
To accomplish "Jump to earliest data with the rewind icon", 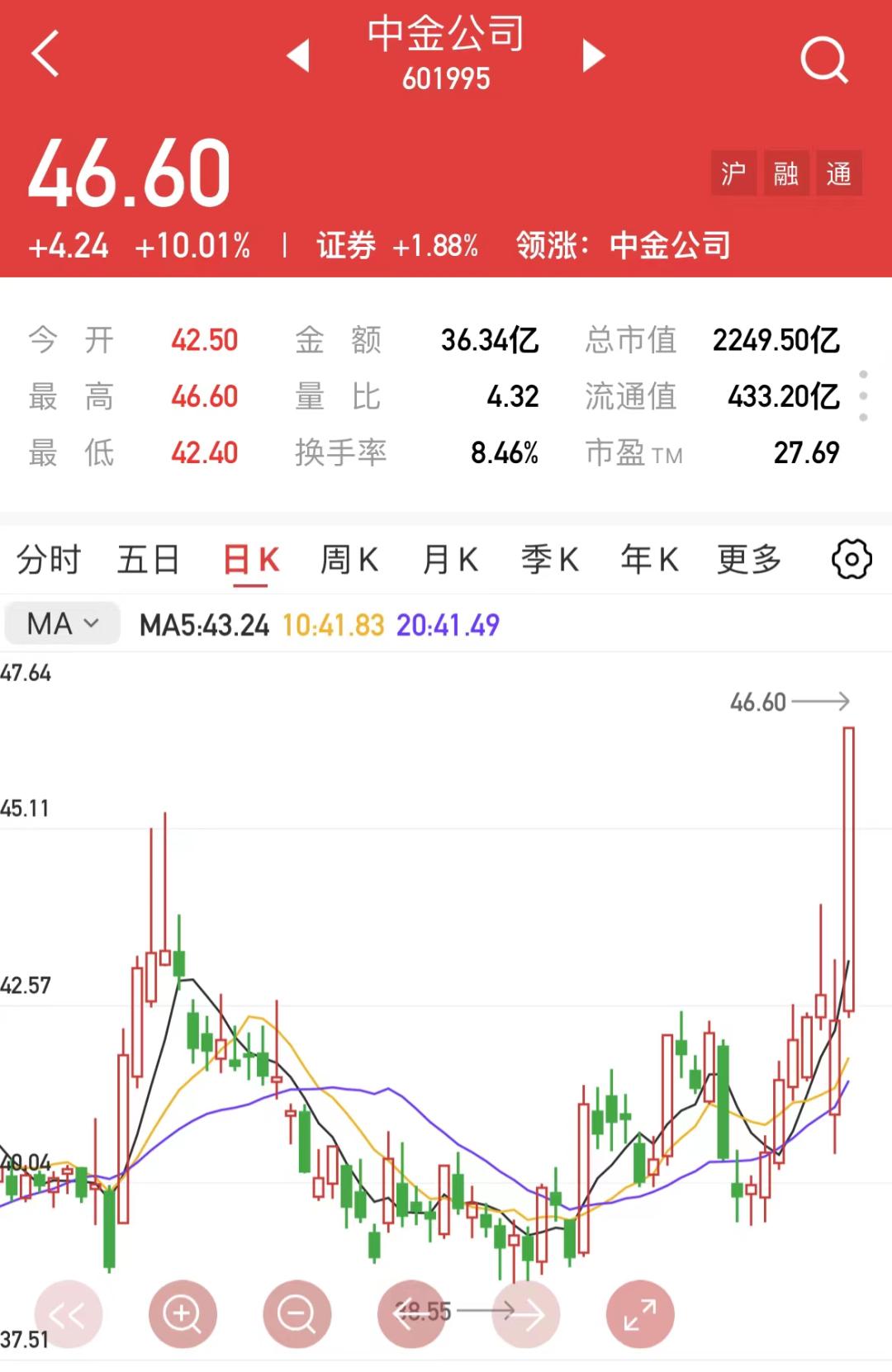I will pyautogui.click(x=69, y=1313).
